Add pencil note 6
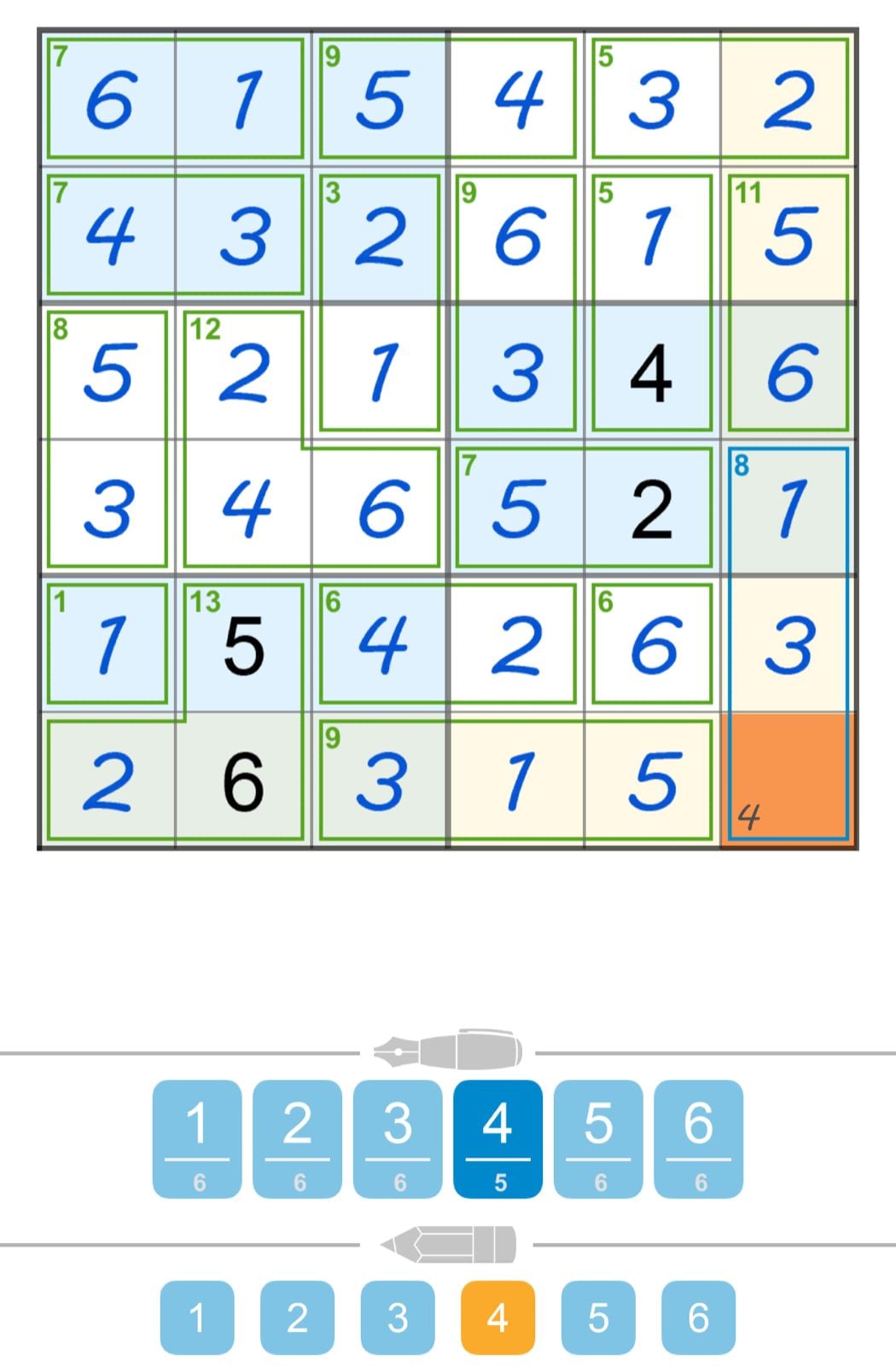 [698, 1317]
